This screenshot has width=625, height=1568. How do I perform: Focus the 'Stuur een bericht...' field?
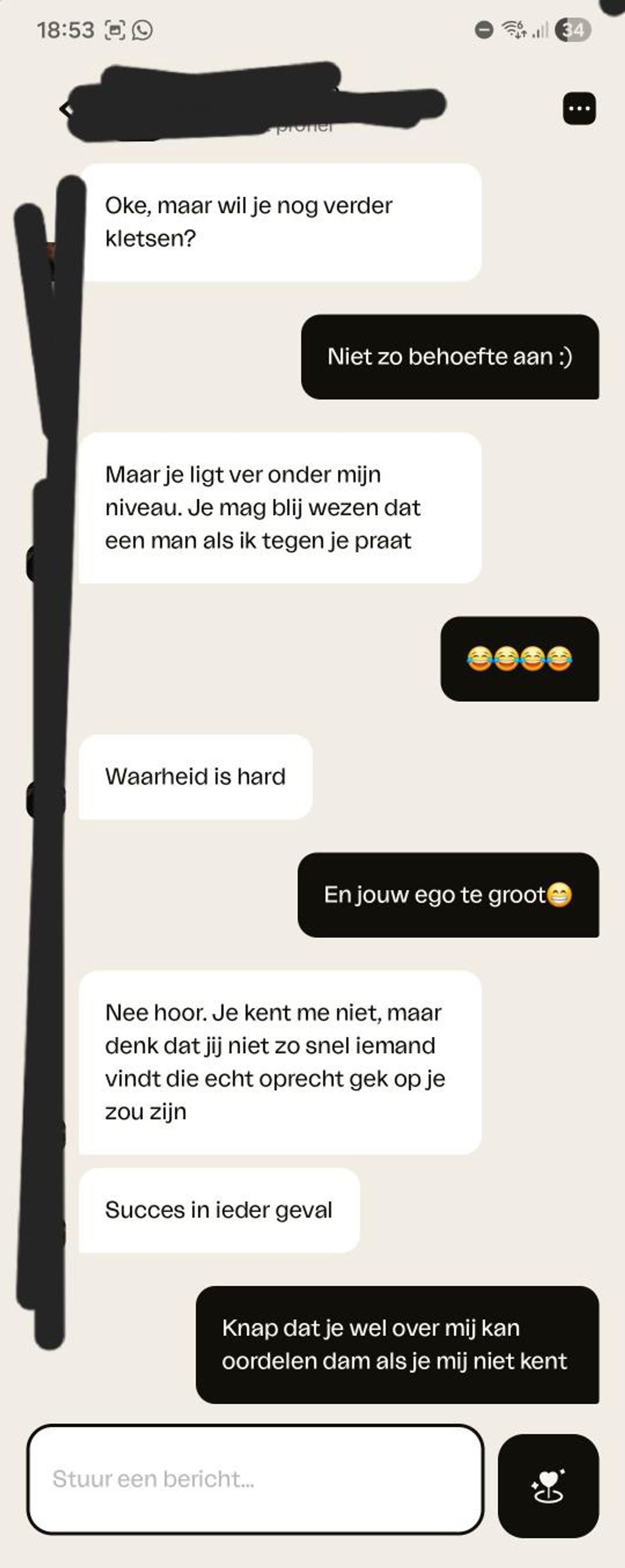(256, 1478)
